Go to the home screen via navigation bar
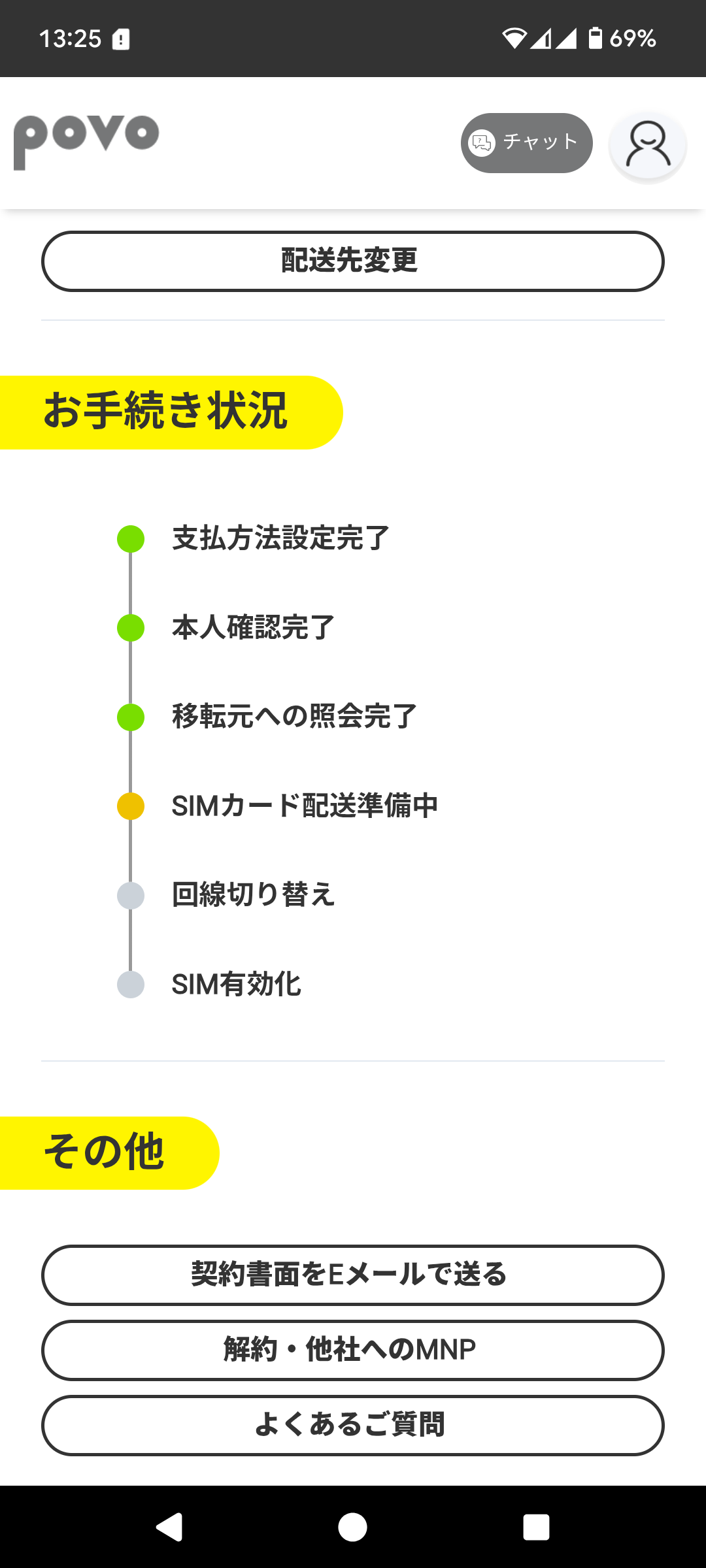706x1568 pixels. tap(353, 1527)
